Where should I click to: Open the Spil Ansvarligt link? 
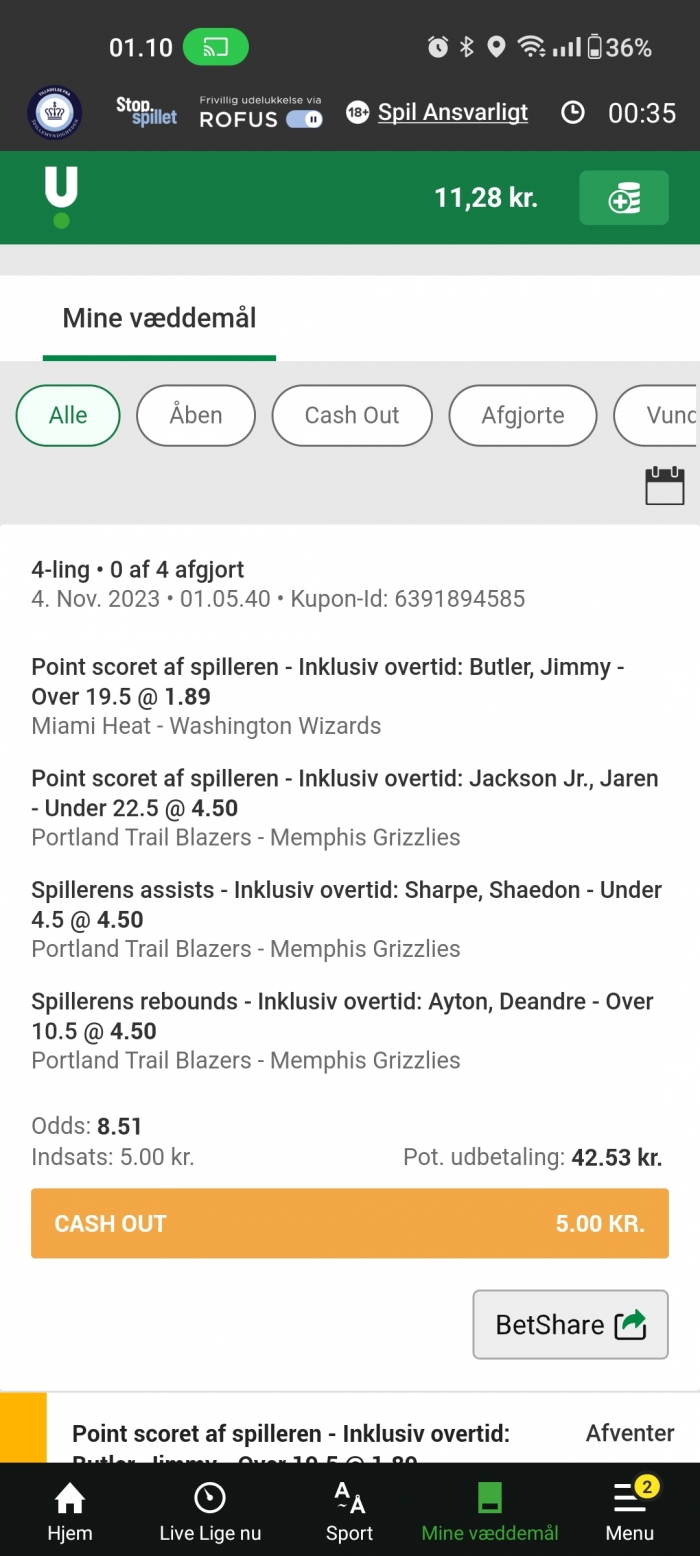tap(452, 113)
